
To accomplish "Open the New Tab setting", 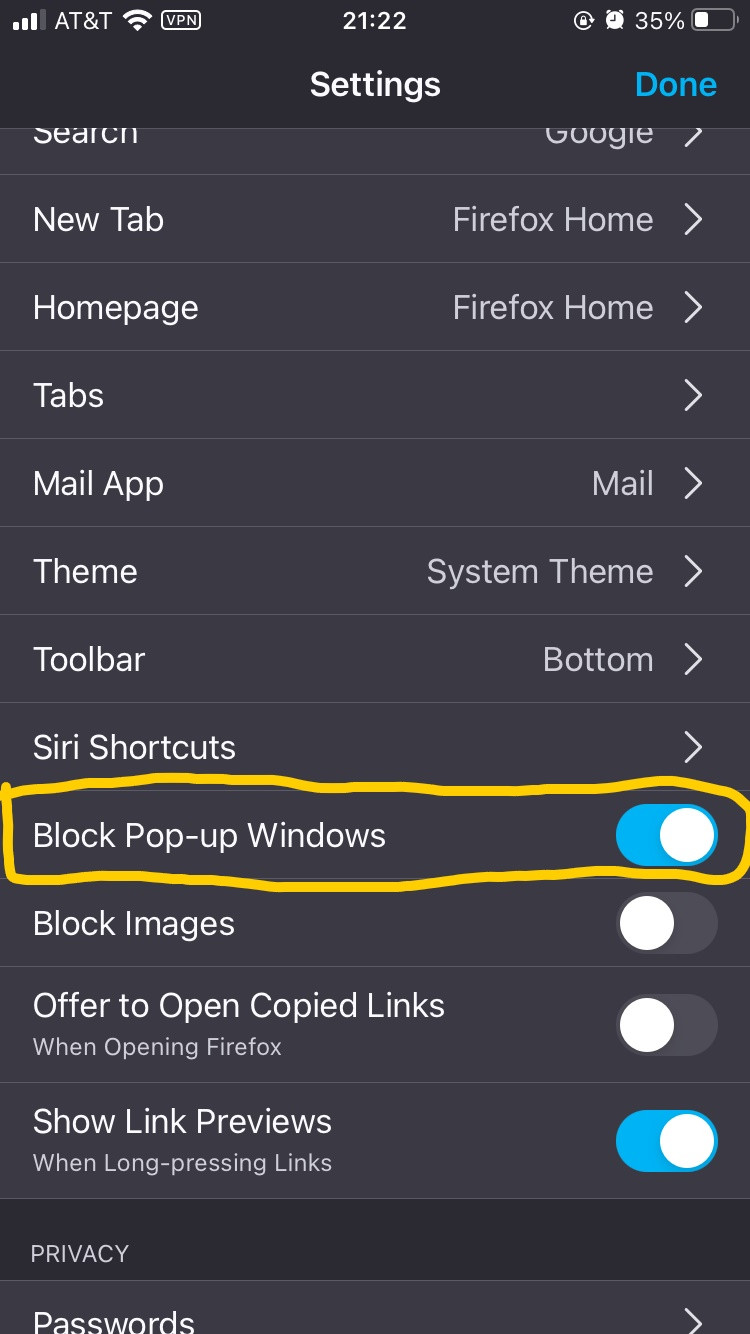I will click(x=375, y=219).
